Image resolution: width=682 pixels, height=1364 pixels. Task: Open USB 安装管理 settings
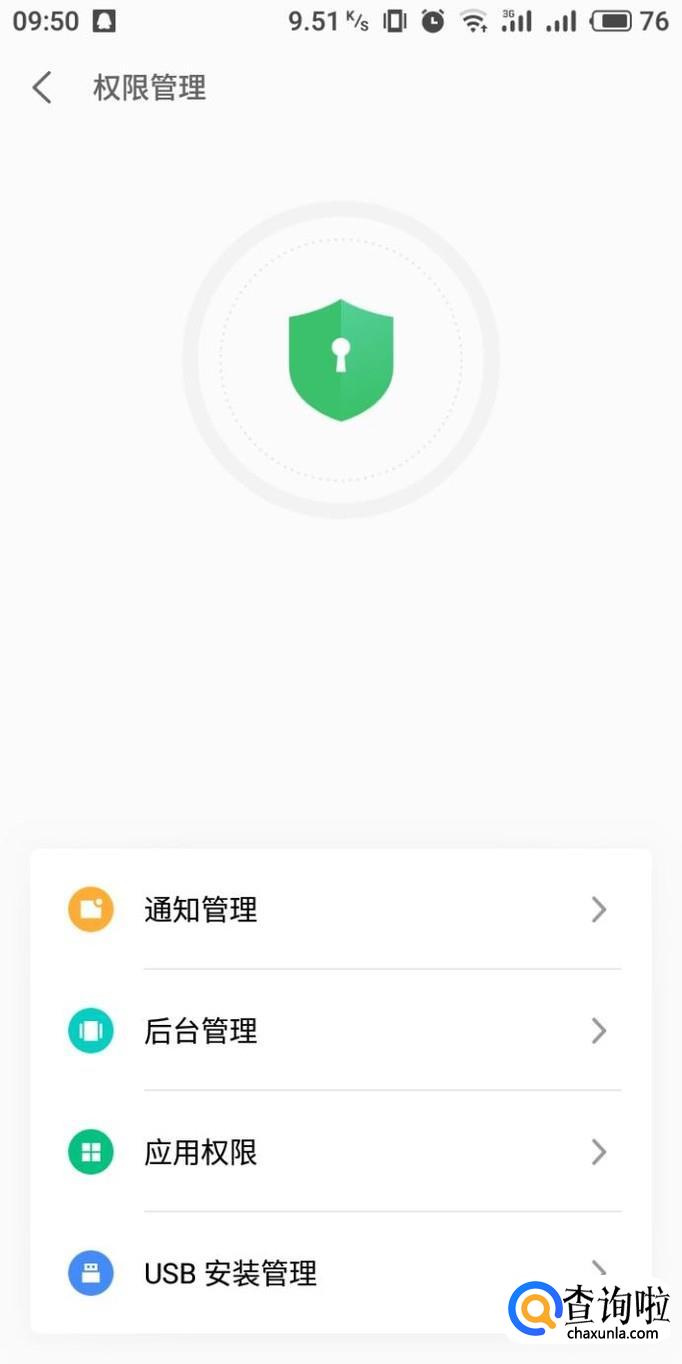click(300, 1273)
